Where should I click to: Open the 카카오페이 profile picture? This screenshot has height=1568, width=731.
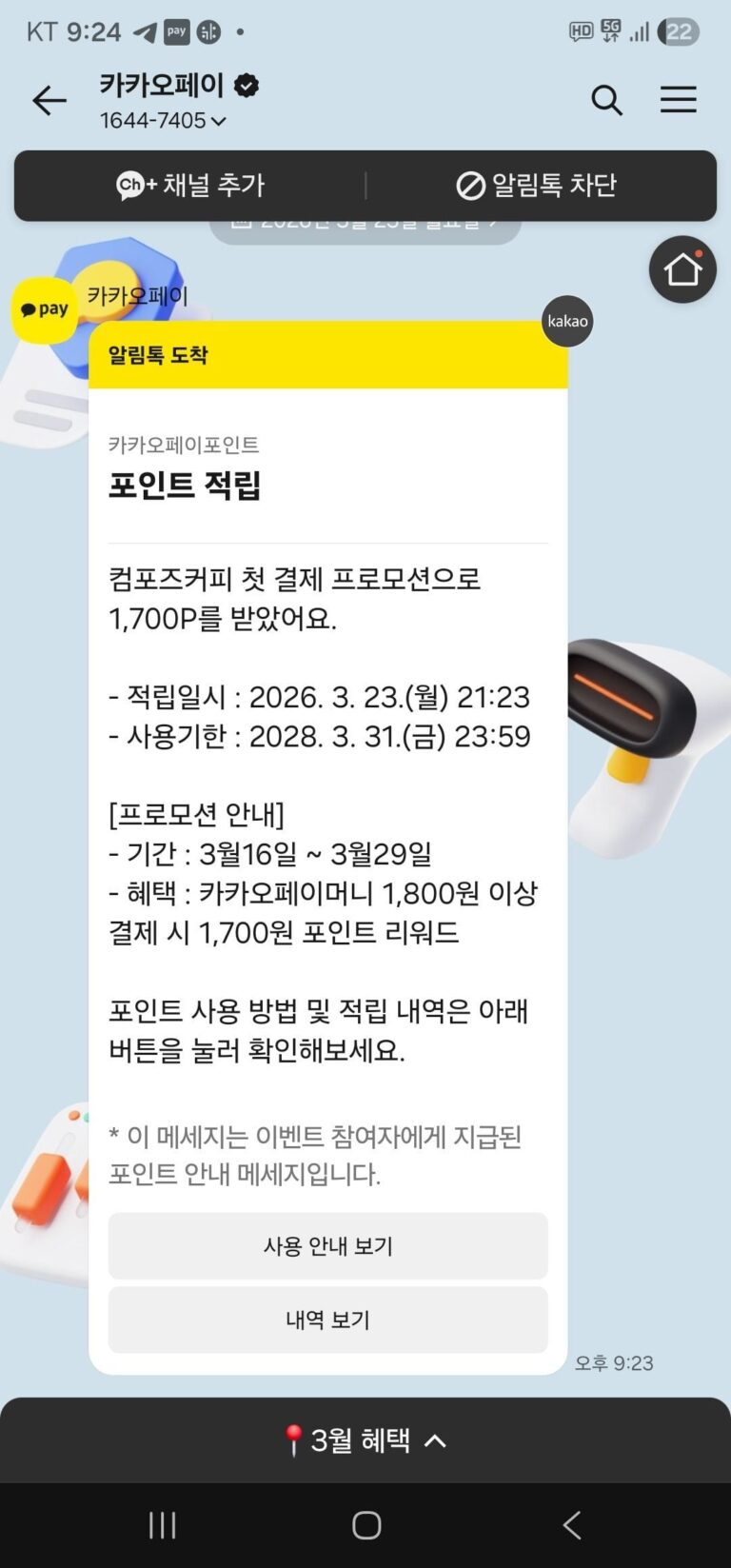(44, 308)
